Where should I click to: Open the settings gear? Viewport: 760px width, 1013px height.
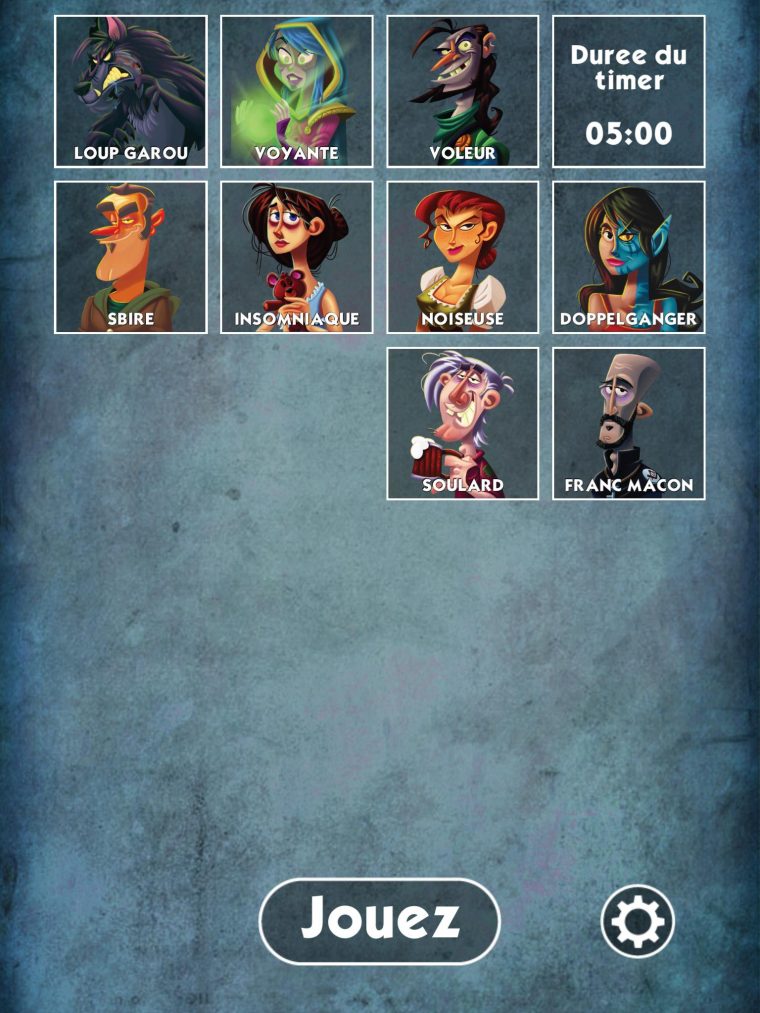click(638, 921)
